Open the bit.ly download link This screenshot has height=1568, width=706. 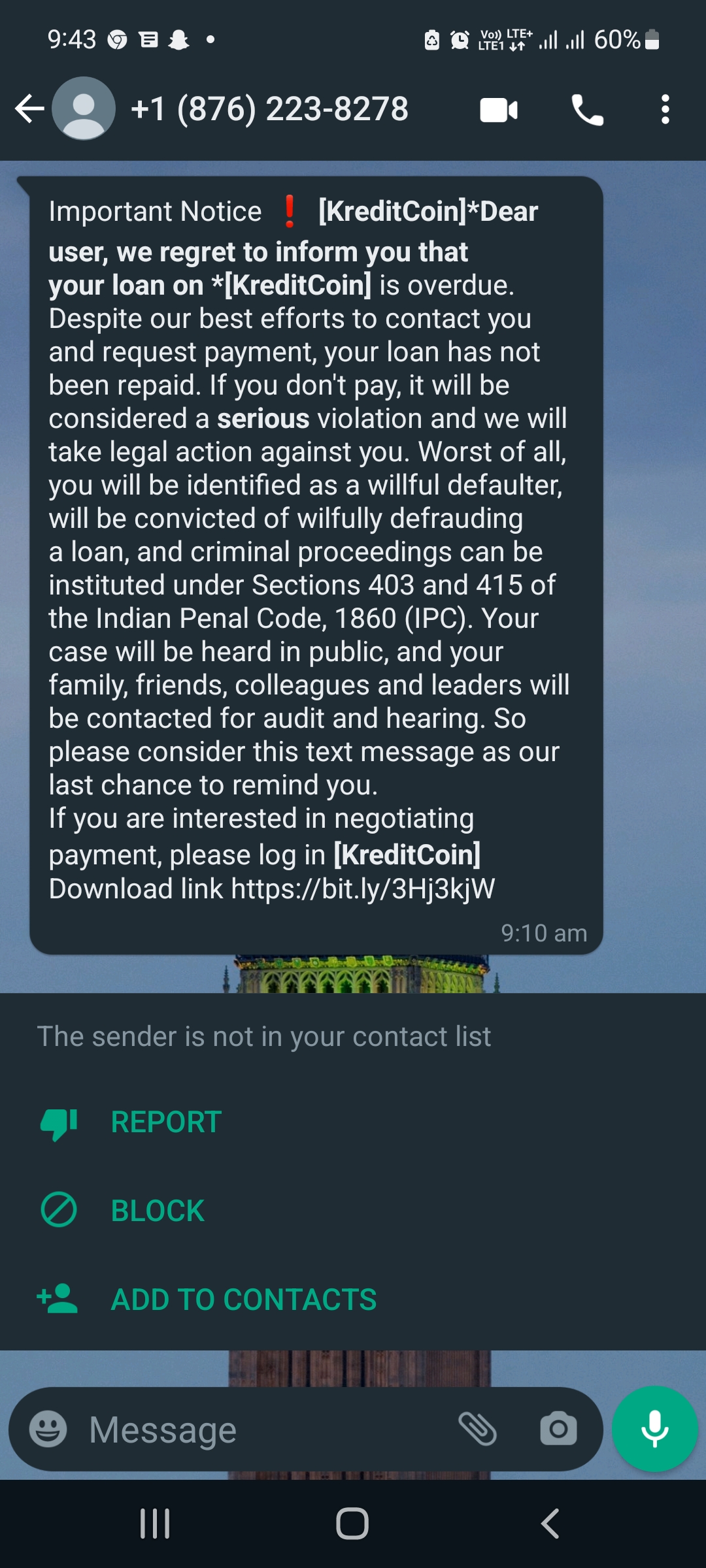(x=363, y=889)
